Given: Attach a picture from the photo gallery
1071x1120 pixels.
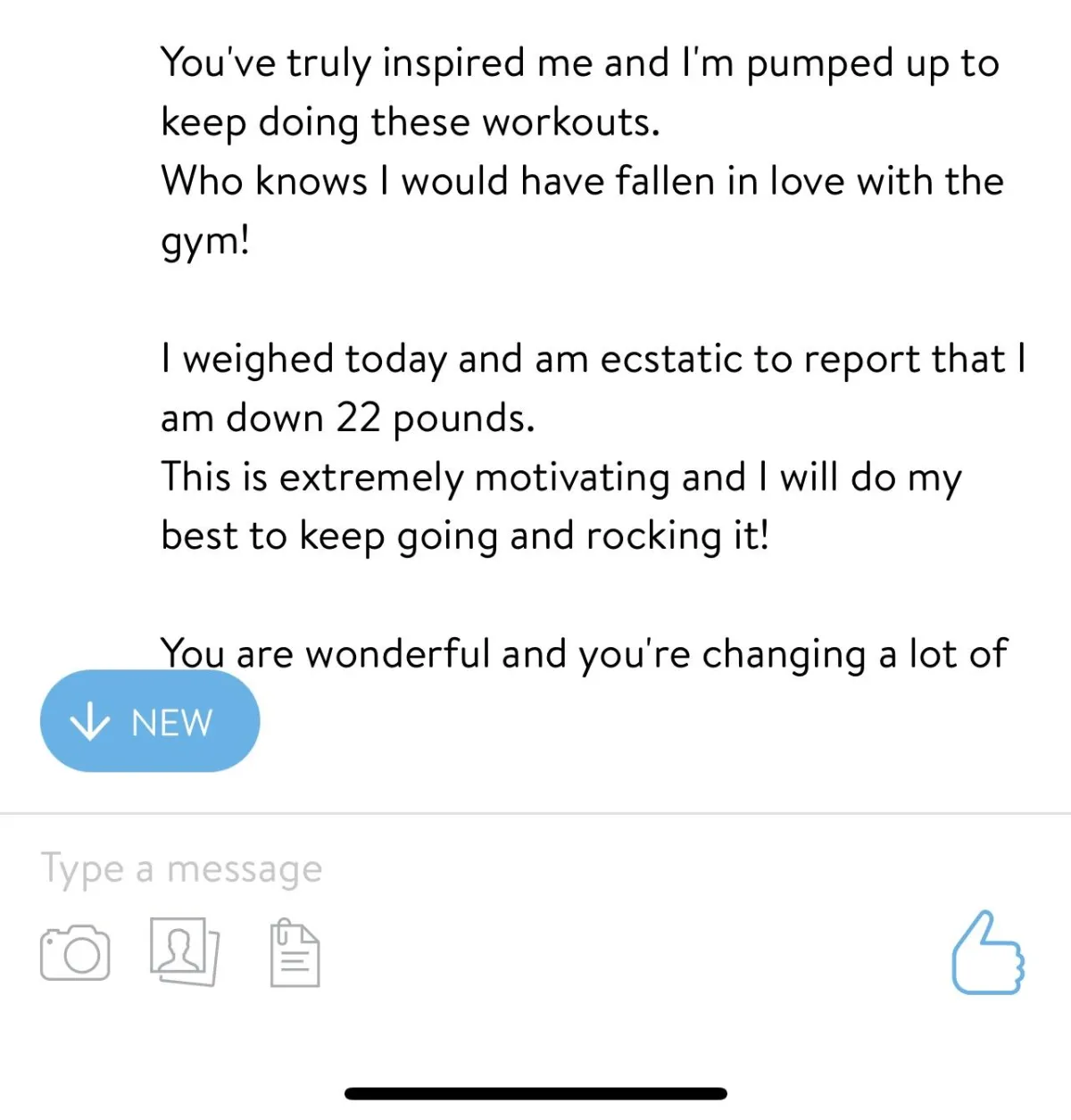Looking at the screenshot, I should coord(184,951).
